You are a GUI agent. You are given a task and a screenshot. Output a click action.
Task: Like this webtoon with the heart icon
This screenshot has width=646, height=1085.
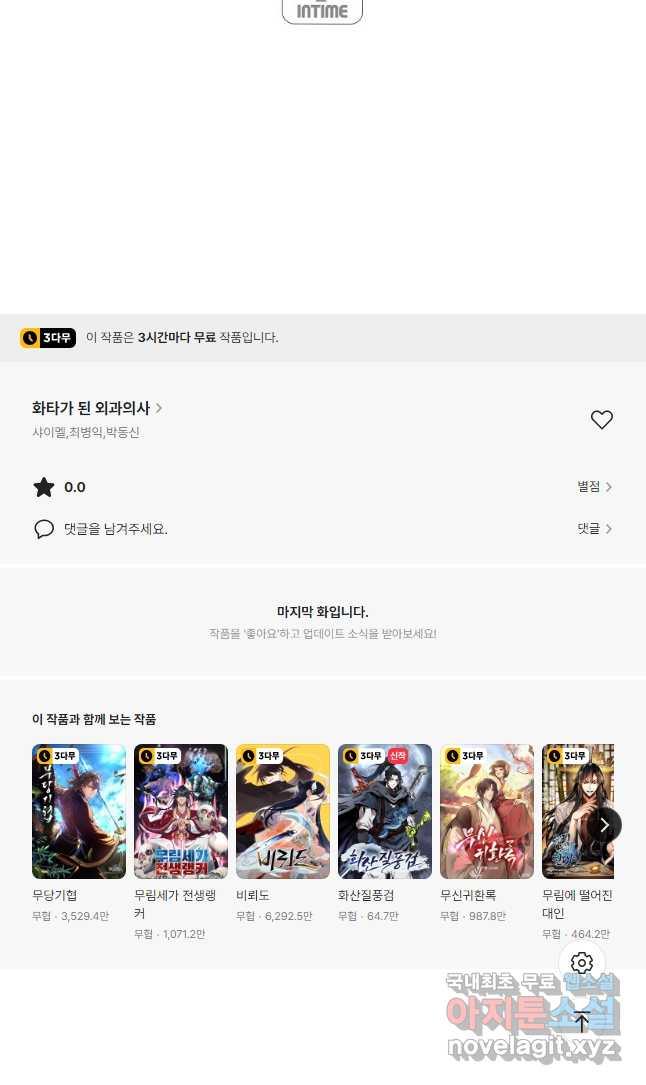pos(601,420)
